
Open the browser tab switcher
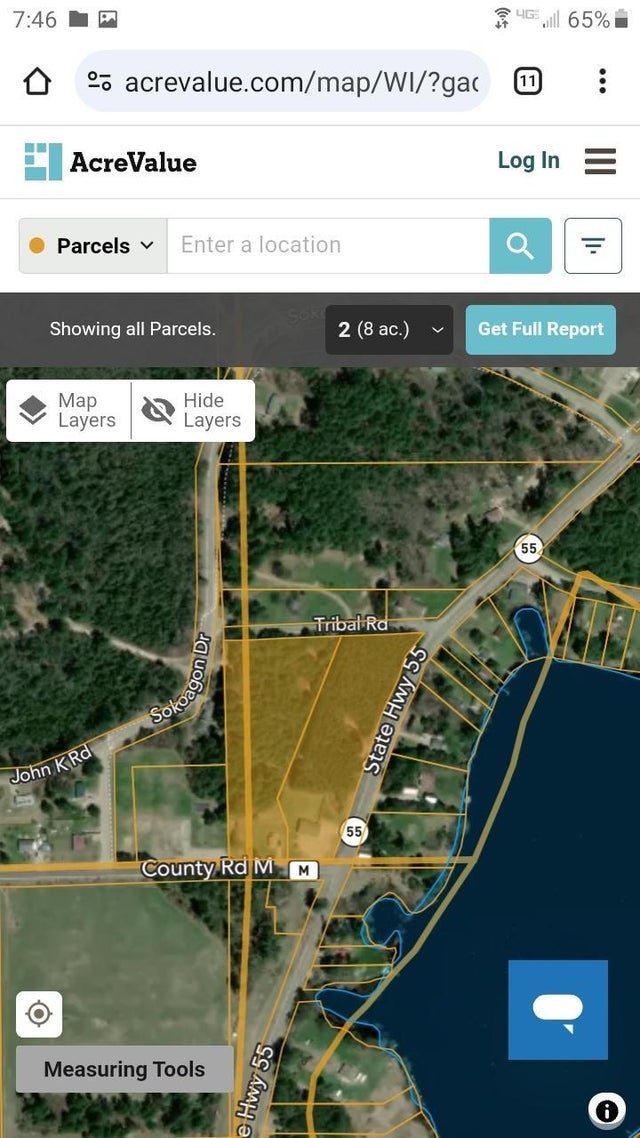pos(527,81)
